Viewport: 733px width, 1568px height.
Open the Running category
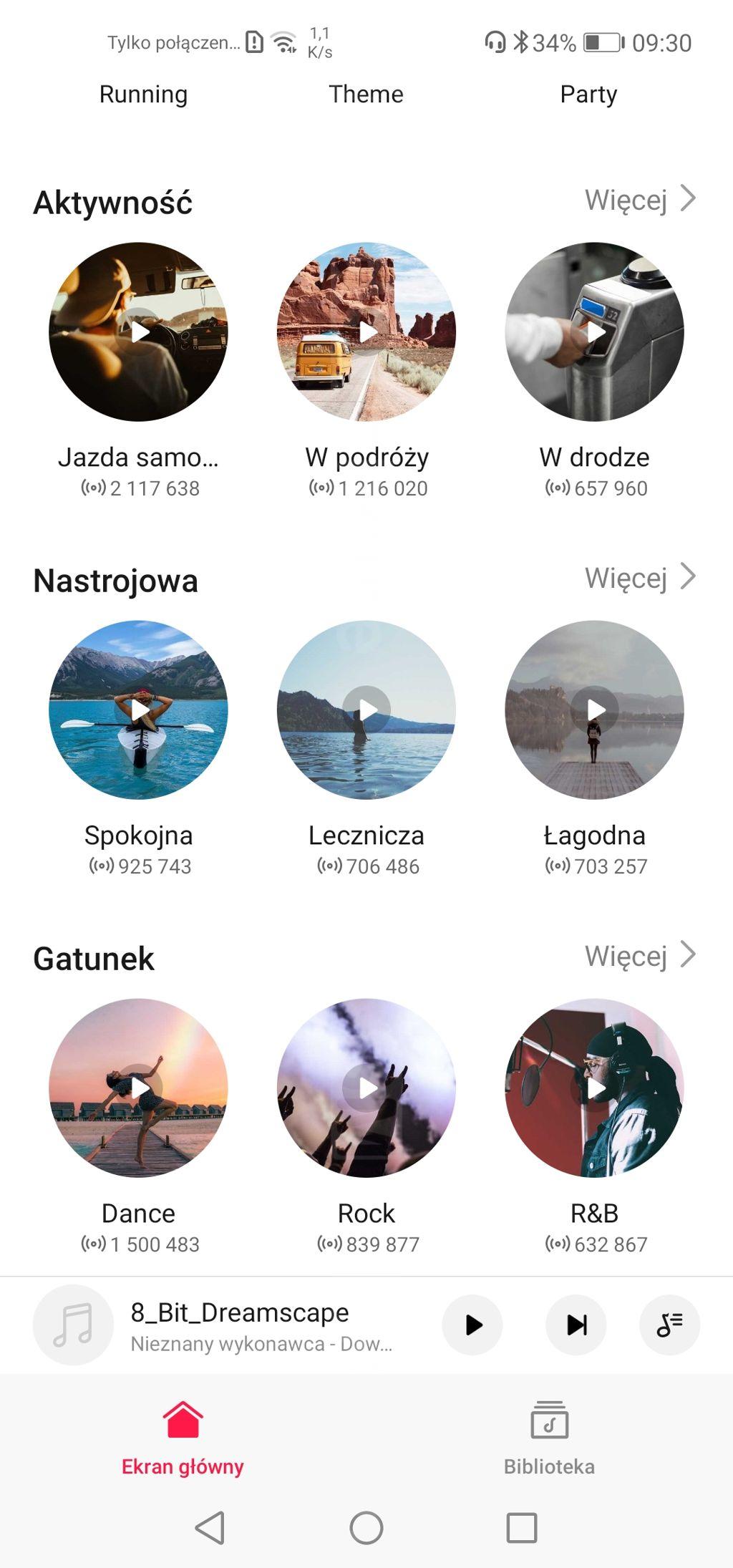[x=143, y=95]
